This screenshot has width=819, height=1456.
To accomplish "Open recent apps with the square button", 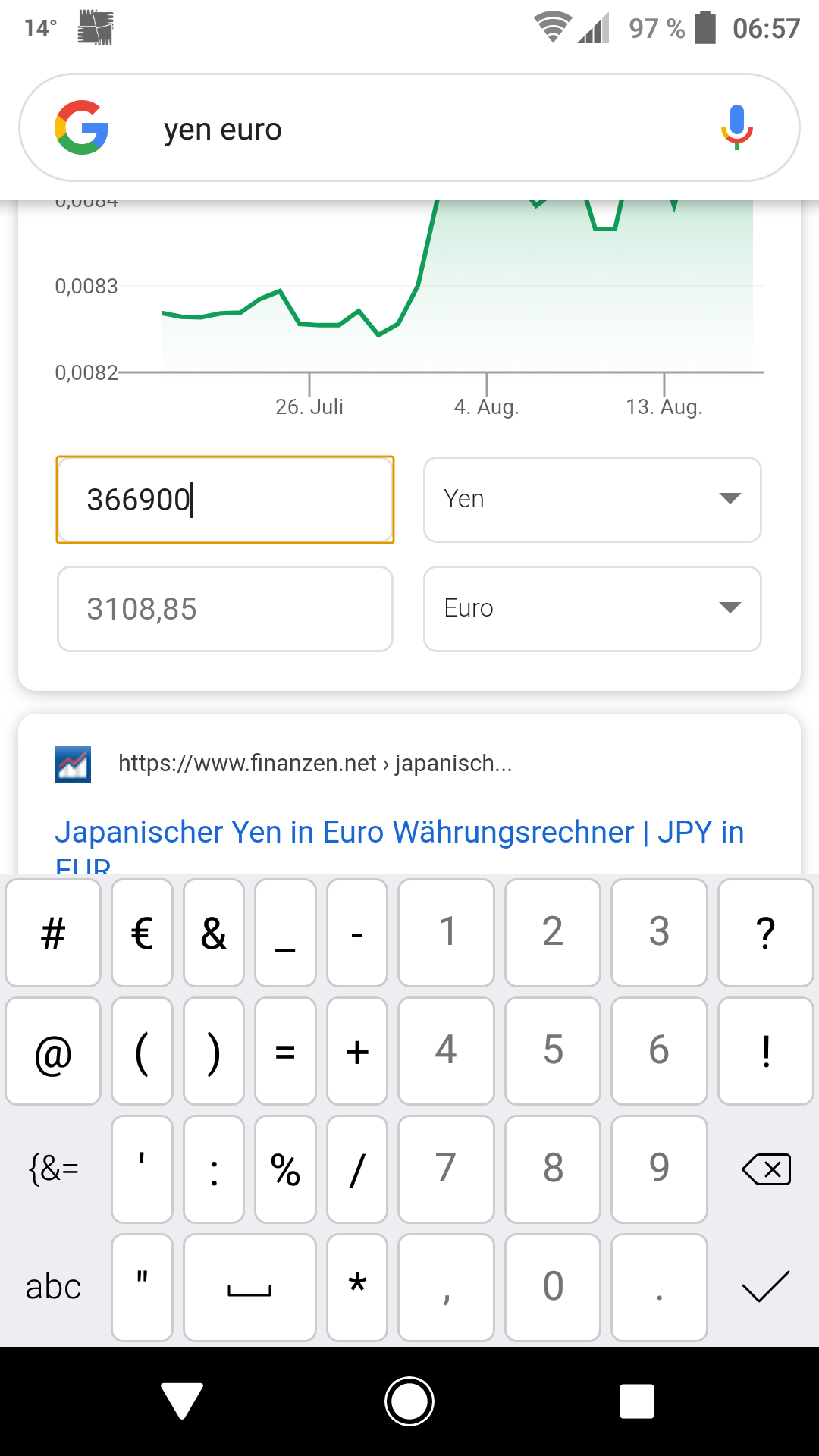I will (637, 1401).
